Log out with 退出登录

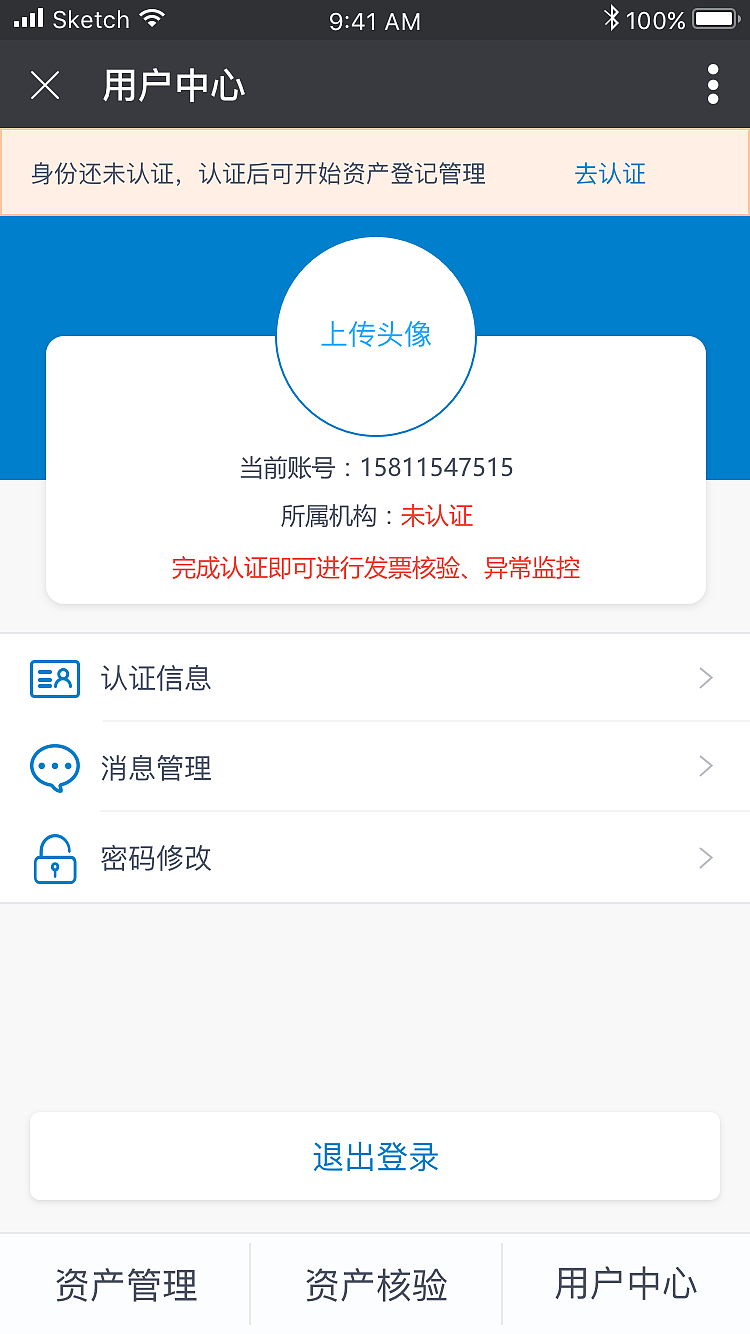[x=375, y=1157]
